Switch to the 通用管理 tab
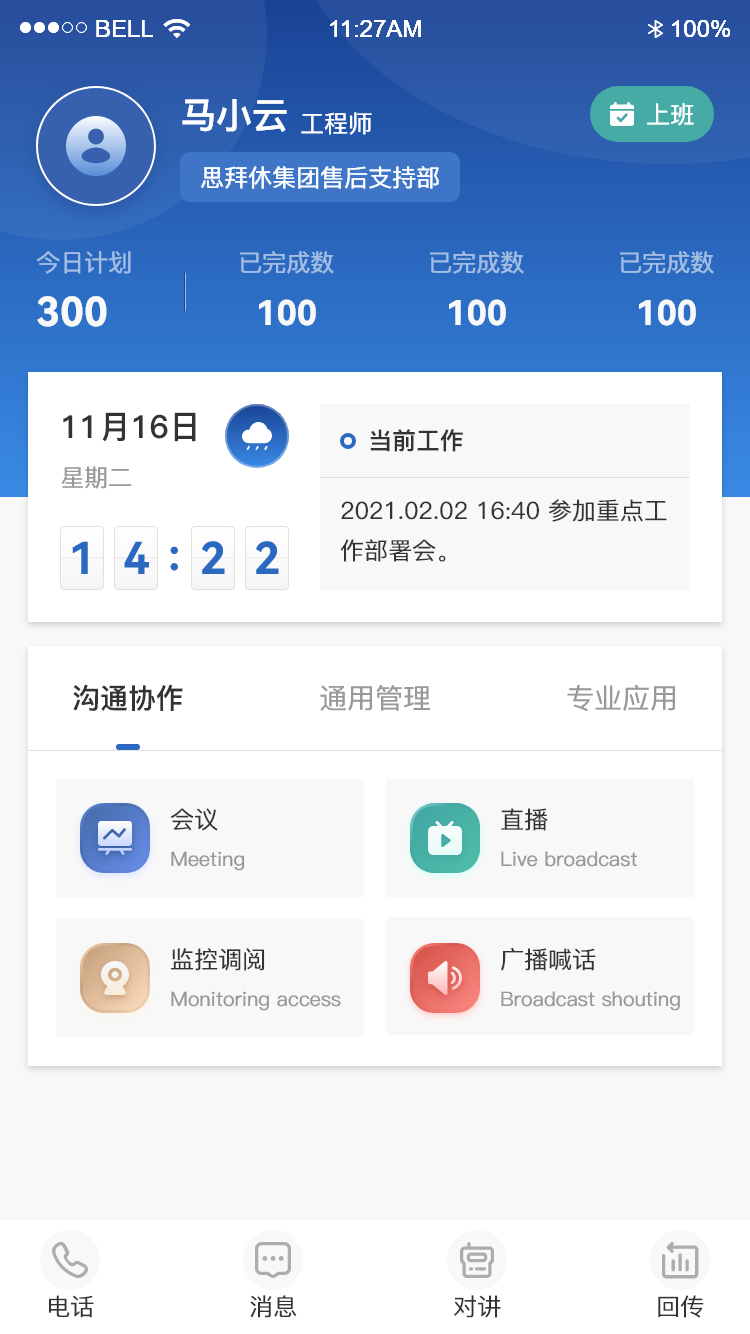This screenshot has width=750, height=1334. tap(375, 698)
